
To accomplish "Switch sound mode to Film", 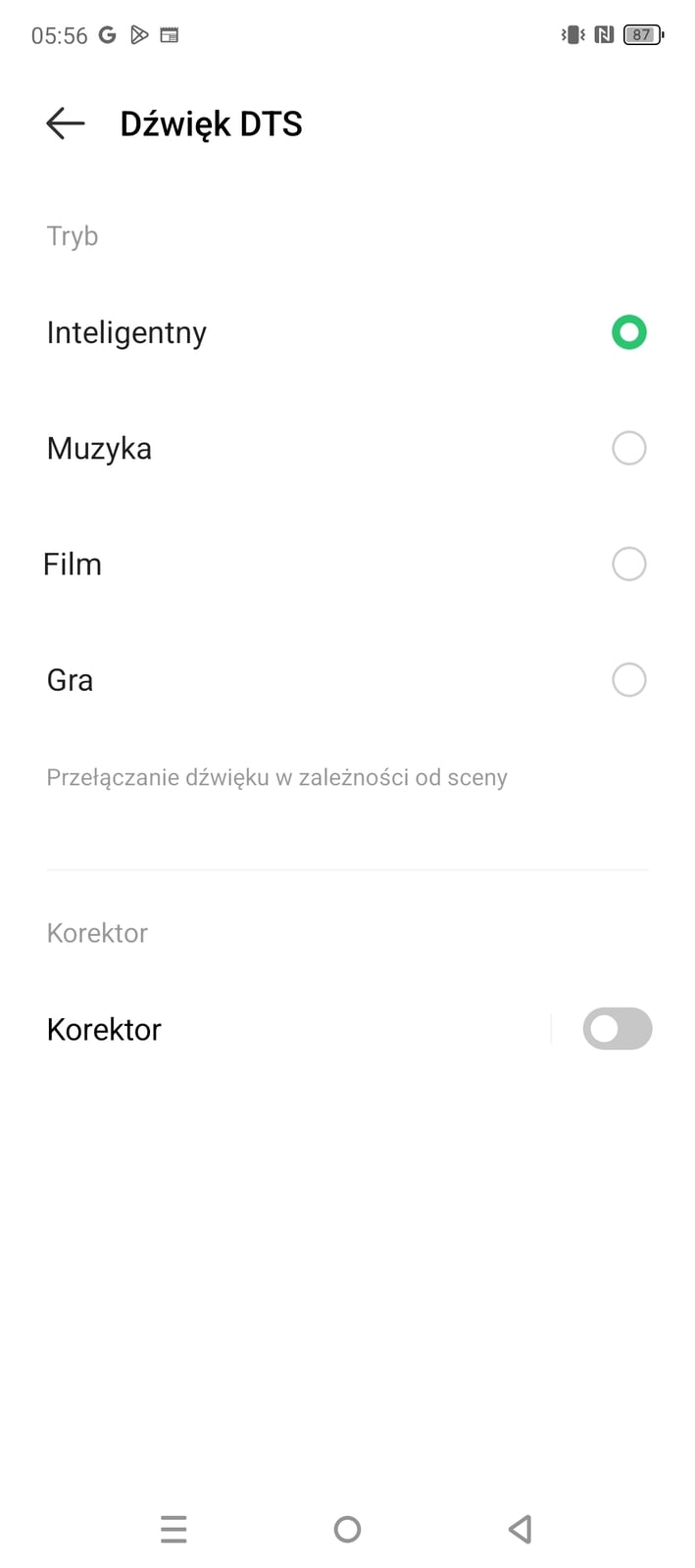I will tap(347, 563).
